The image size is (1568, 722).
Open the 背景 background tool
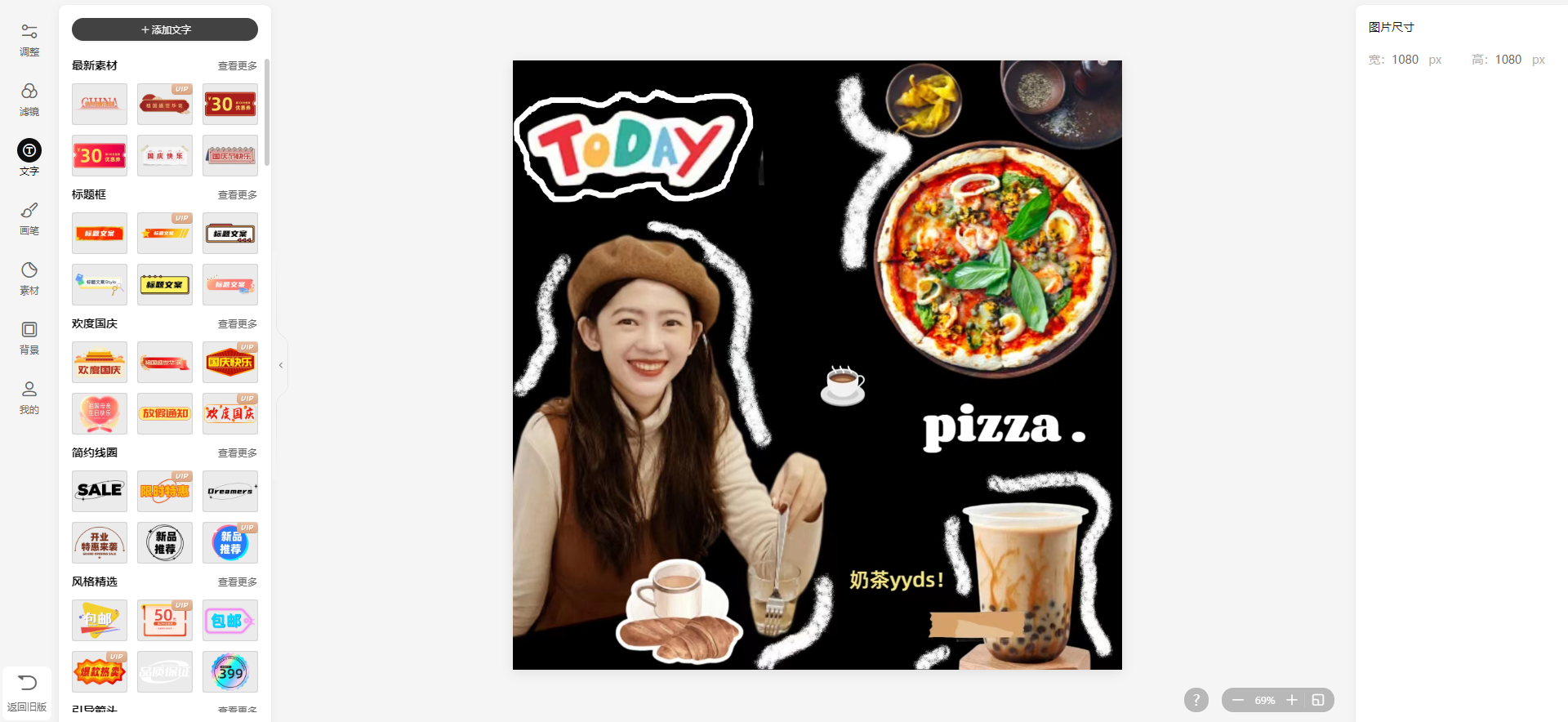point(29,337)
